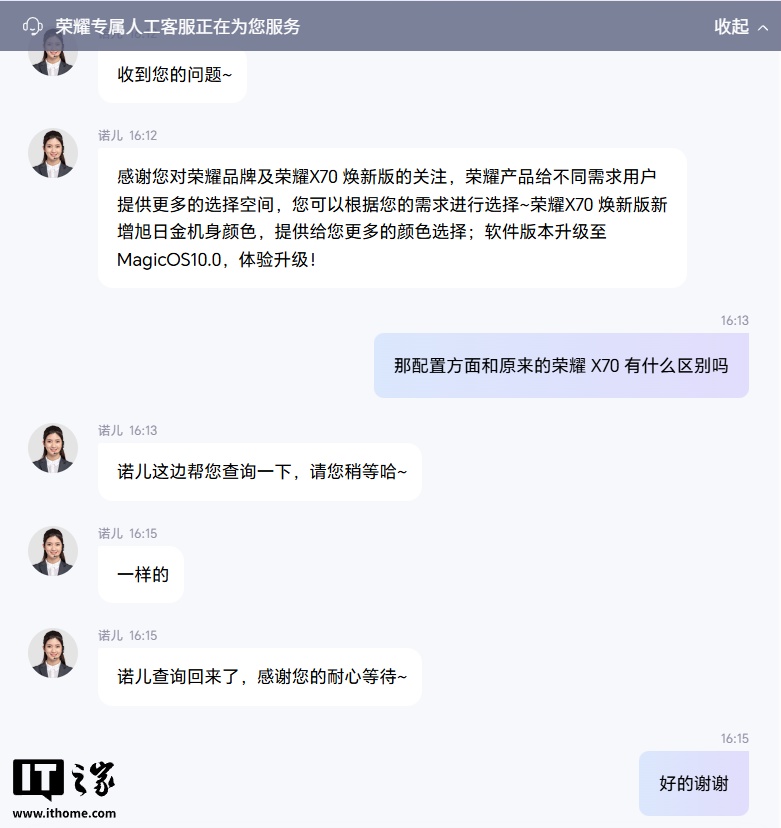Select the avatar beside the final 16:15 reply
Image resolution: width=781 pixels, height=828 pixels.
tap(51, 653)
